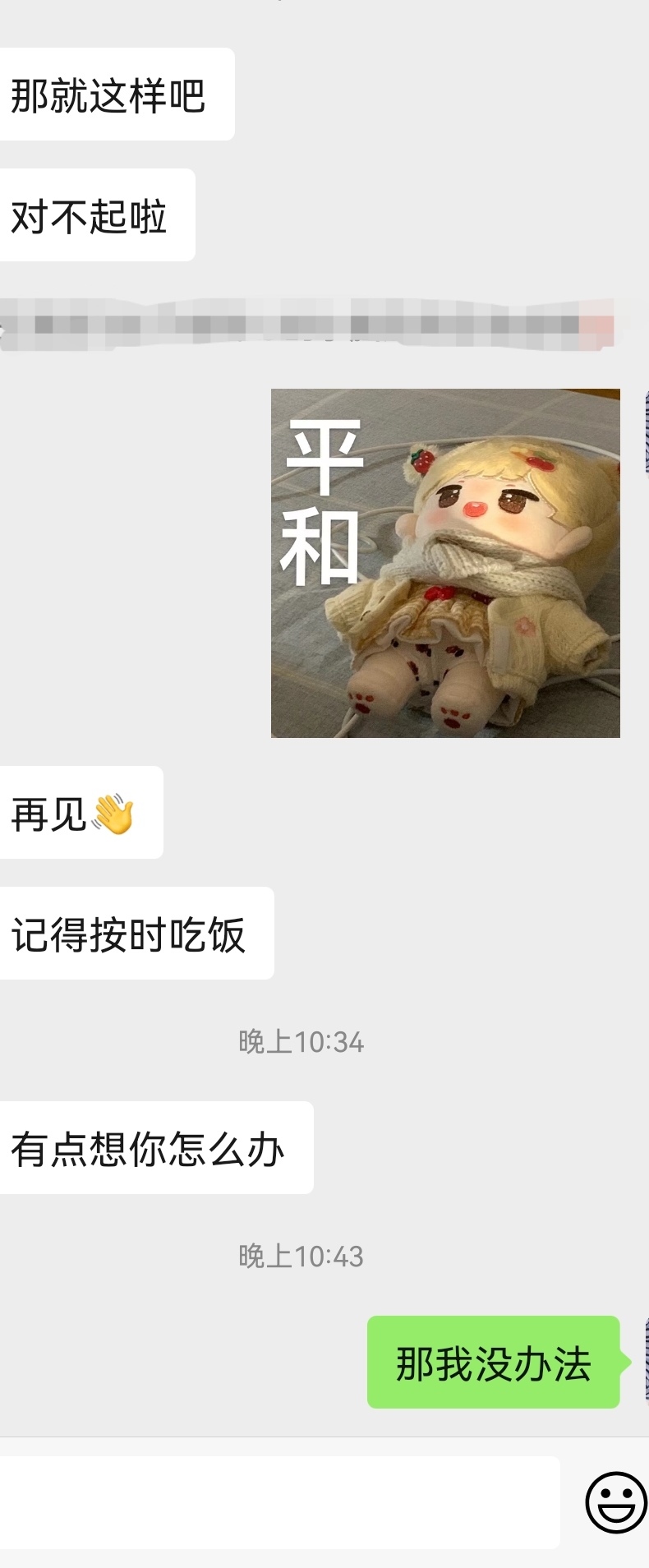Tap the message input field
The image size is (649, 1568).
click(x=279, y=1502)
